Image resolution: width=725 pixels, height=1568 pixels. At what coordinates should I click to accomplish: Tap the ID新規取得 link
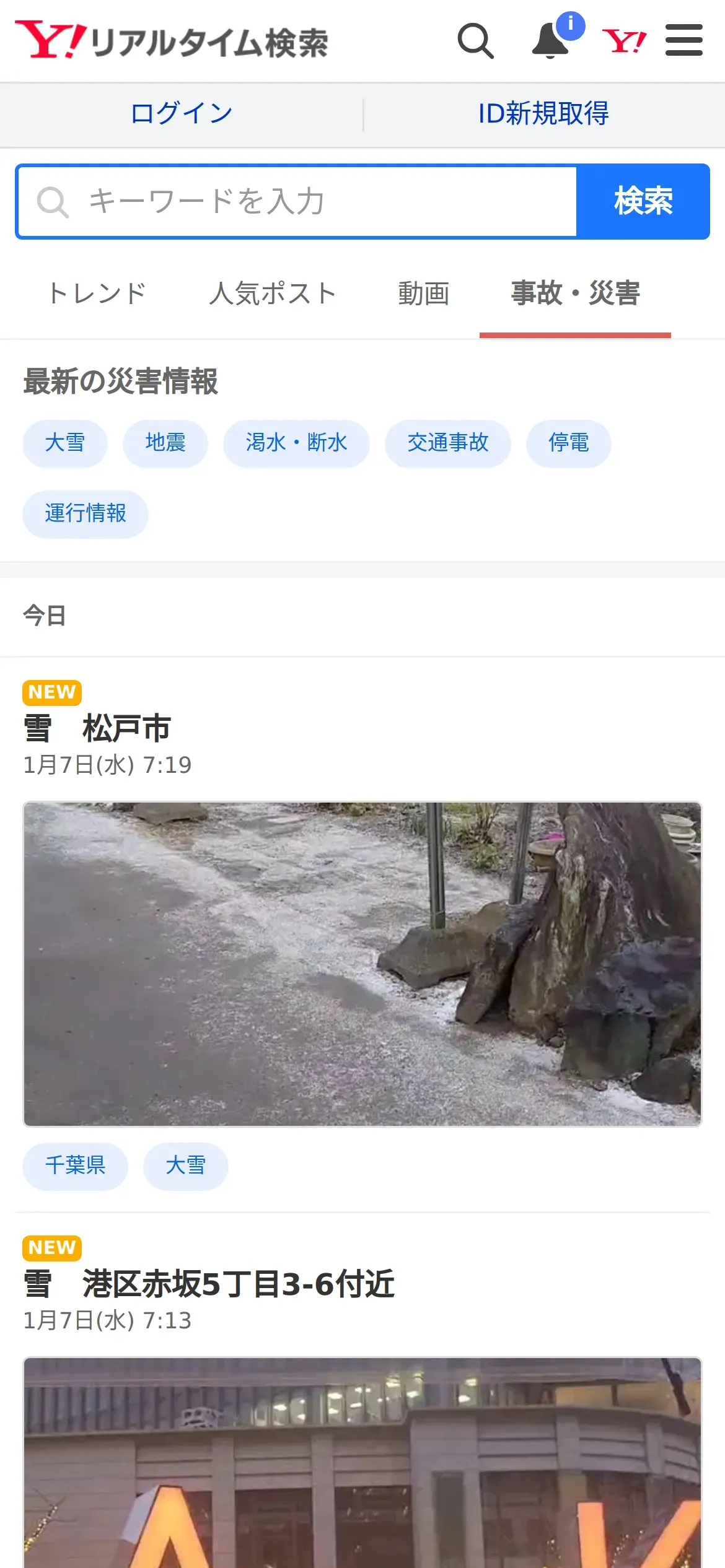pyautogui.click(x=543, y=114)
